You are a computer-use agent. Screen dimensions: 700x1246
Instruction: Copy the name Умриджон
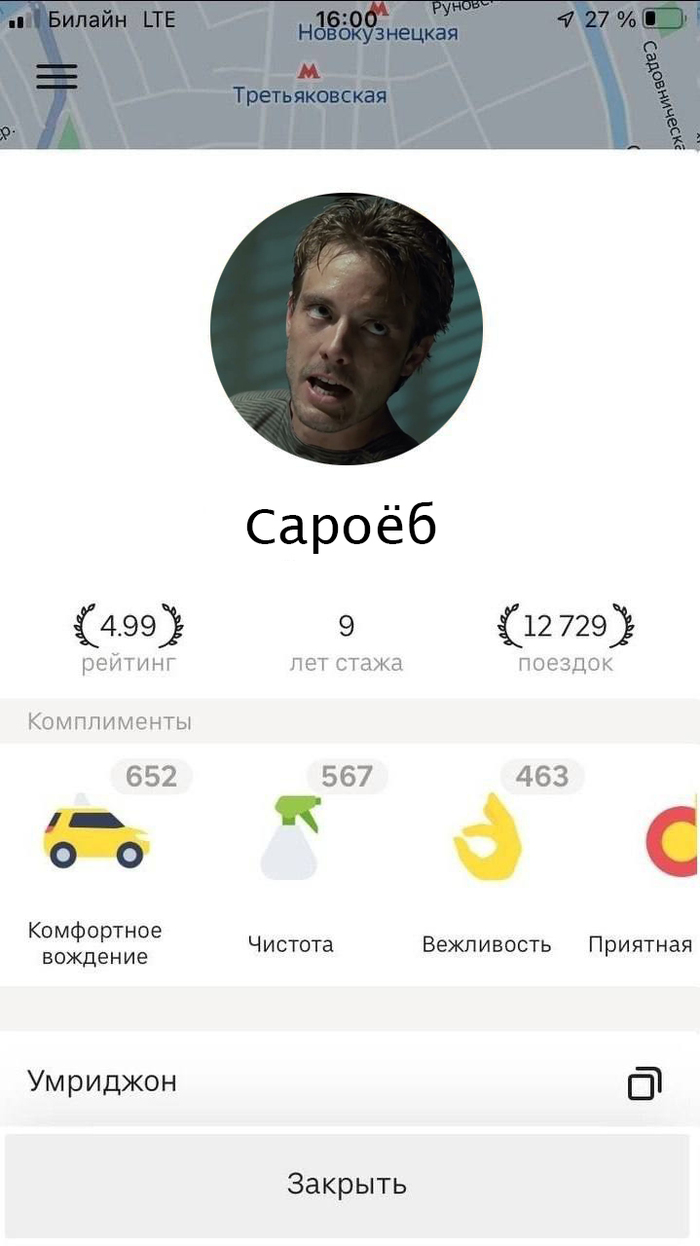point(645,1084)
